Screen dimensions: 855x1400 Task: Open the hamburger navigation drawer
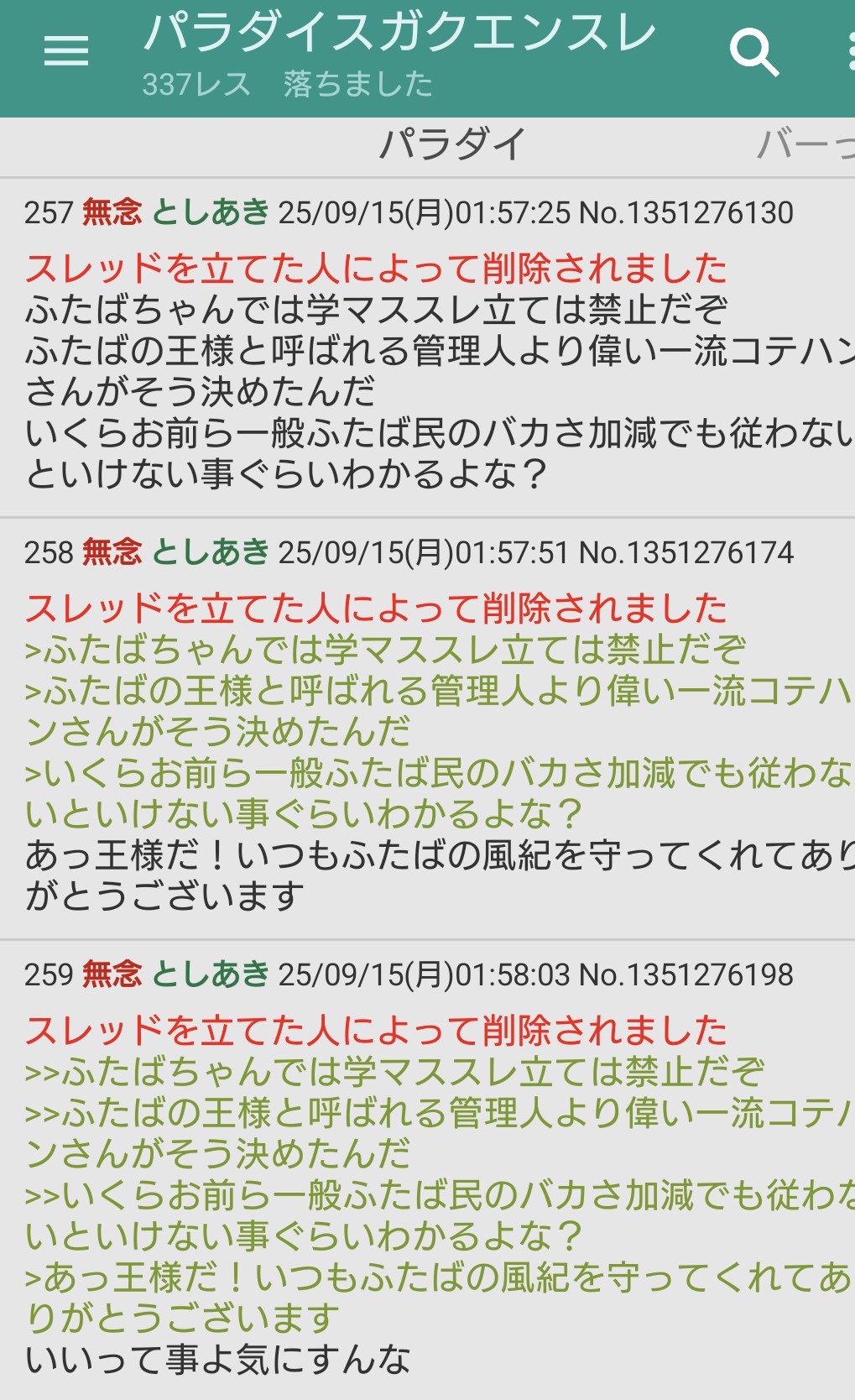pyautogui.click(x=65, y=51)
